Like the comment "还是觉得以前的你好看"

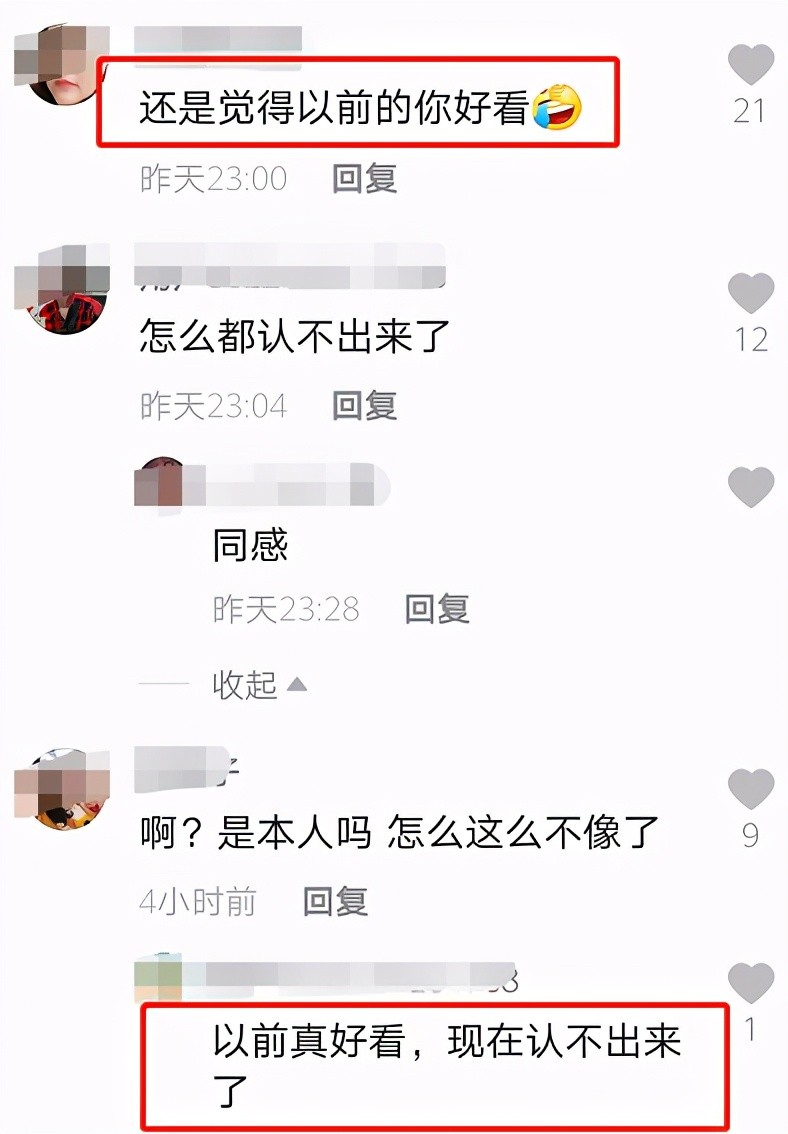750,67
